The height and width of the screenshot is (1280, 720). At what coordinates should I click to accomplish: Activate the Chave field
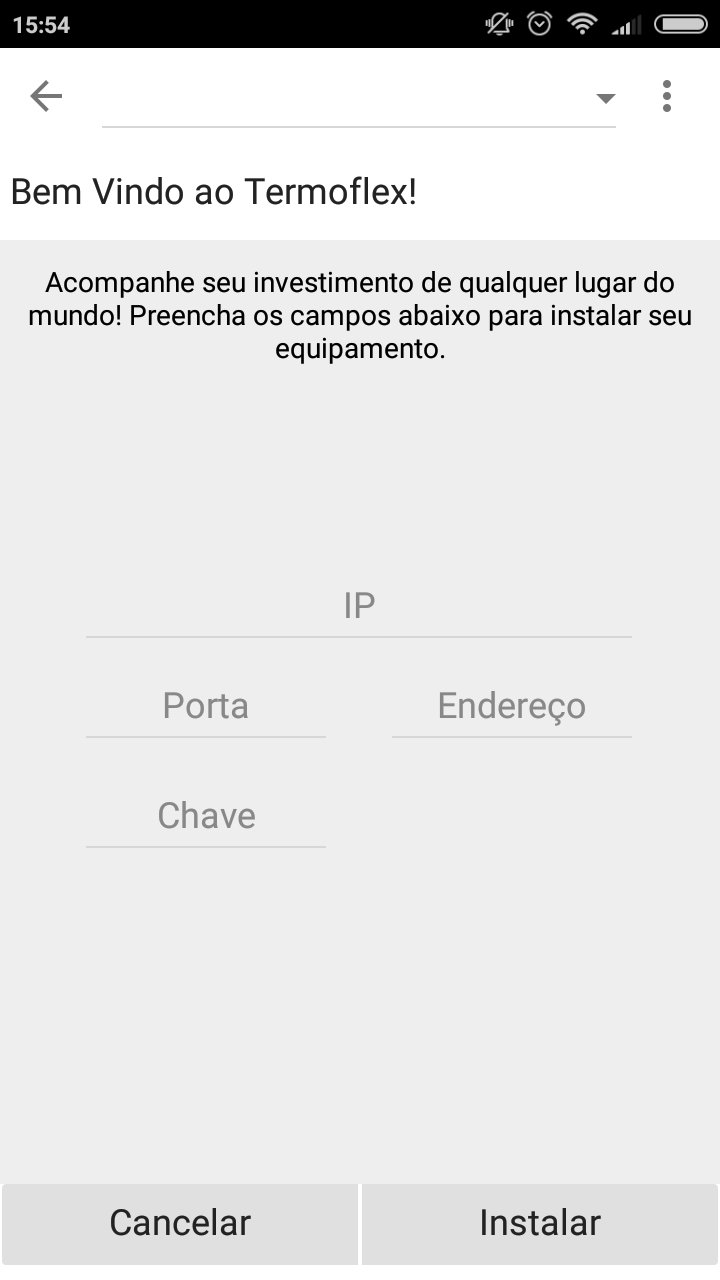(x=206, y=816)
